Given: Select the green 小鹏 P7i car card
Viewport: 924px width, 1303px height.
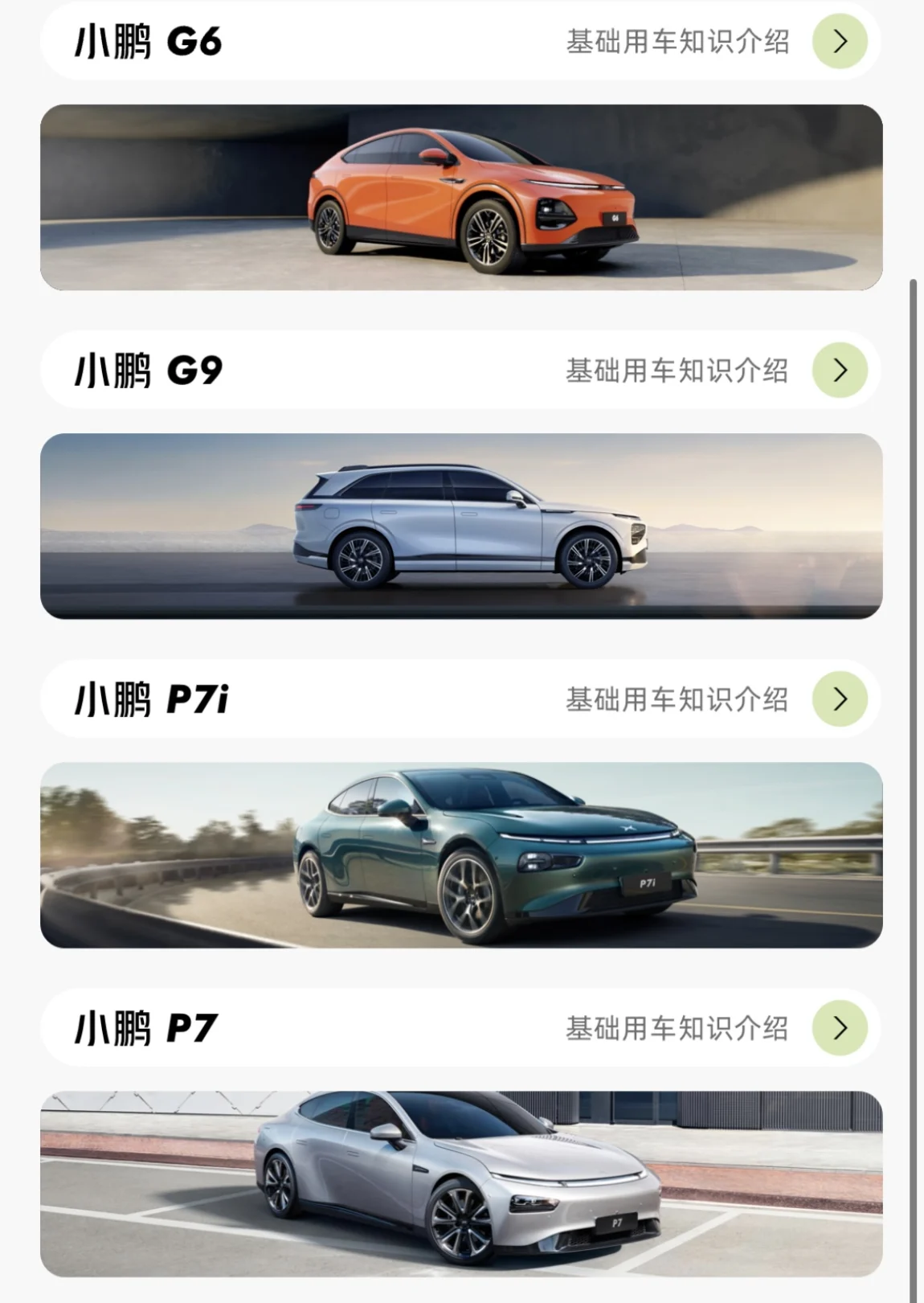Looking at the screenshot, I should click(x=461, y=854).
